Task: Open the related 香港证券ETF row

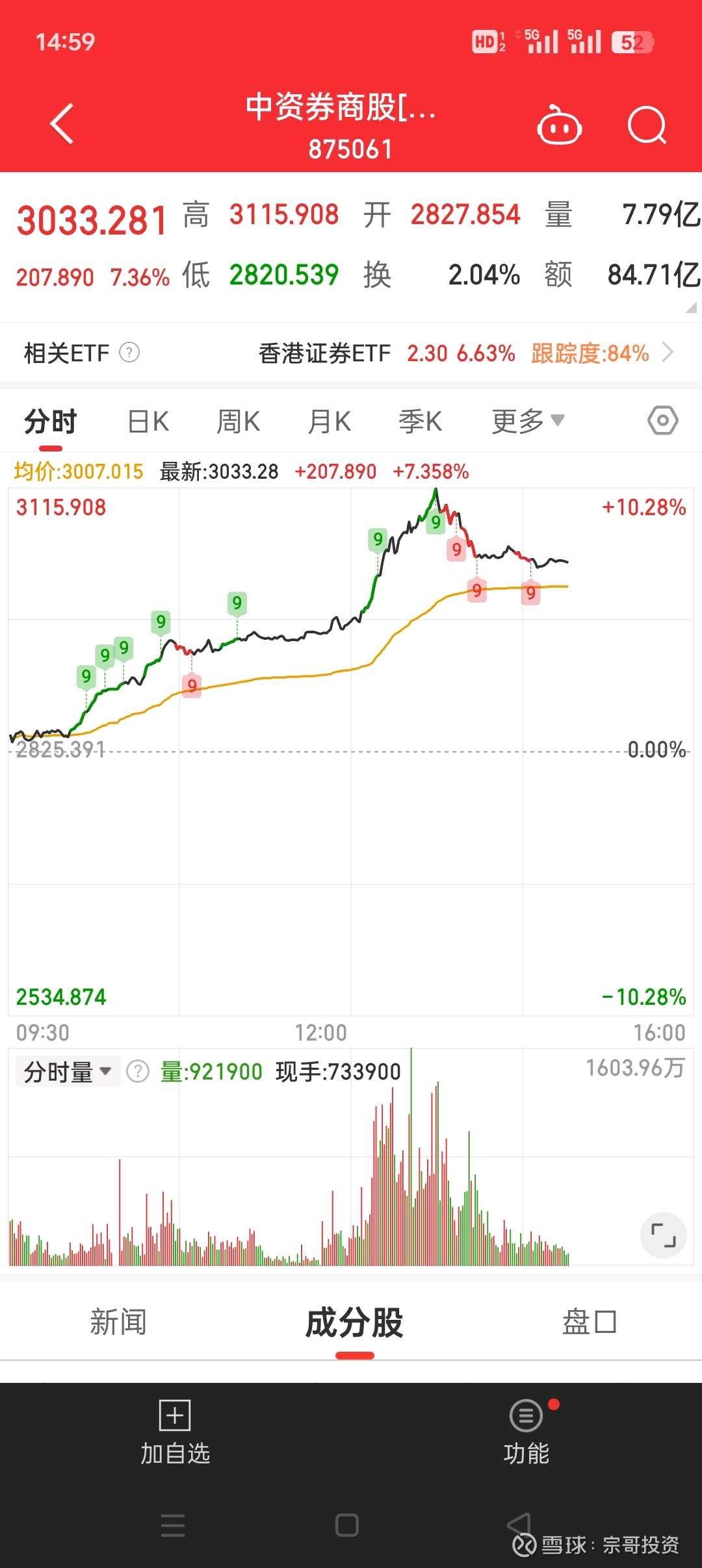Action: point(465,353)
